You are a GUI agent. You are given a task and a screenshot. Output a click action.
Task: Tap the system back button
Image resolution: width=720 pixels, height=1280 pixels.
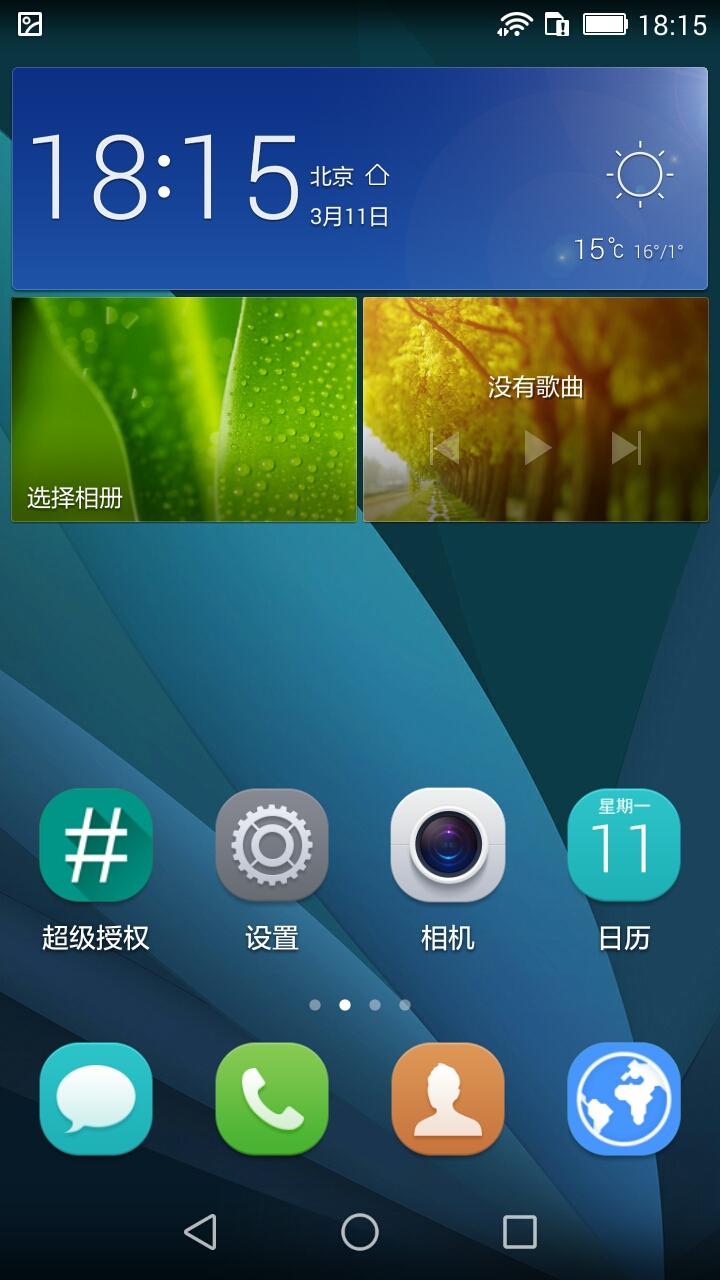[x=200, y=1232]
